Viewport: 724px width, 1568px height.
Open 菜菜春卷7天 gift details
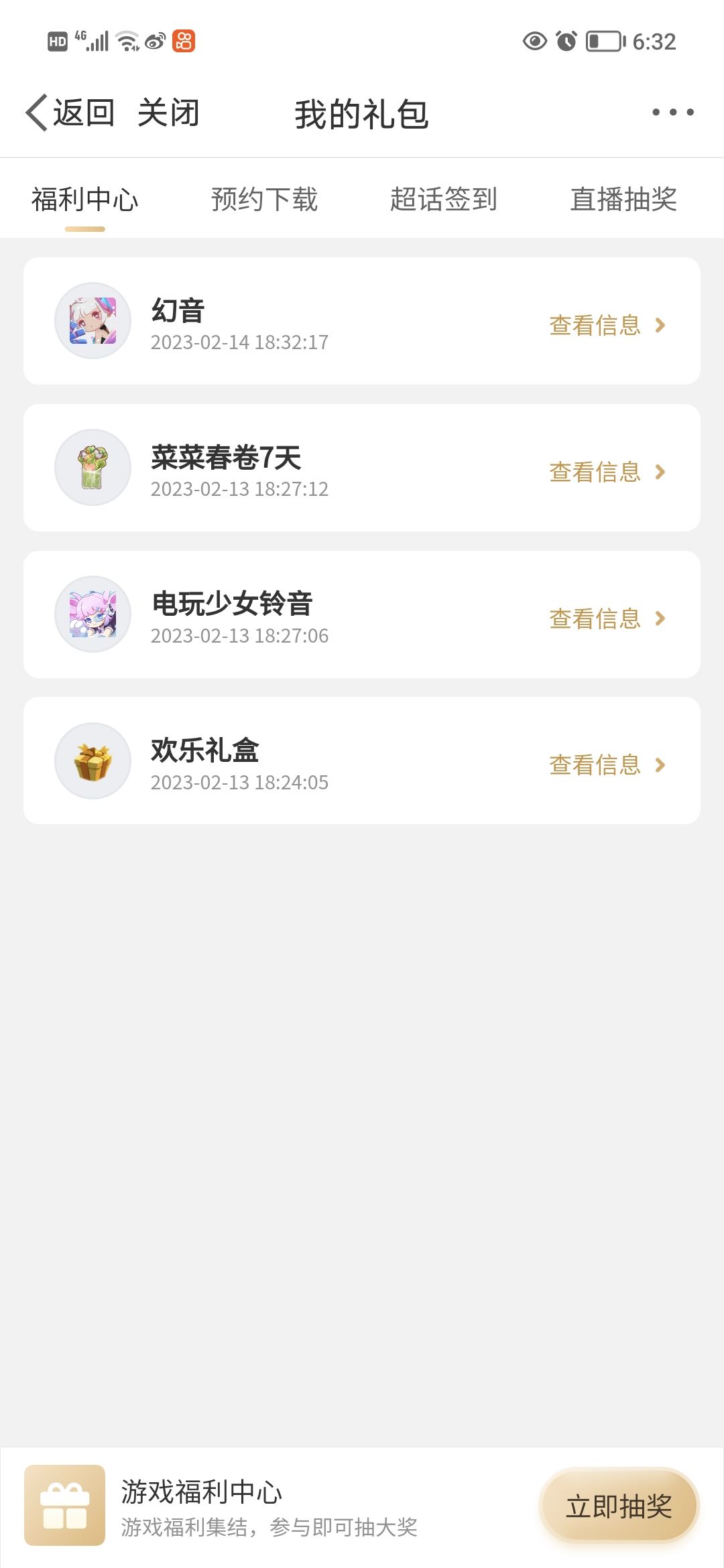pos(607,472)
